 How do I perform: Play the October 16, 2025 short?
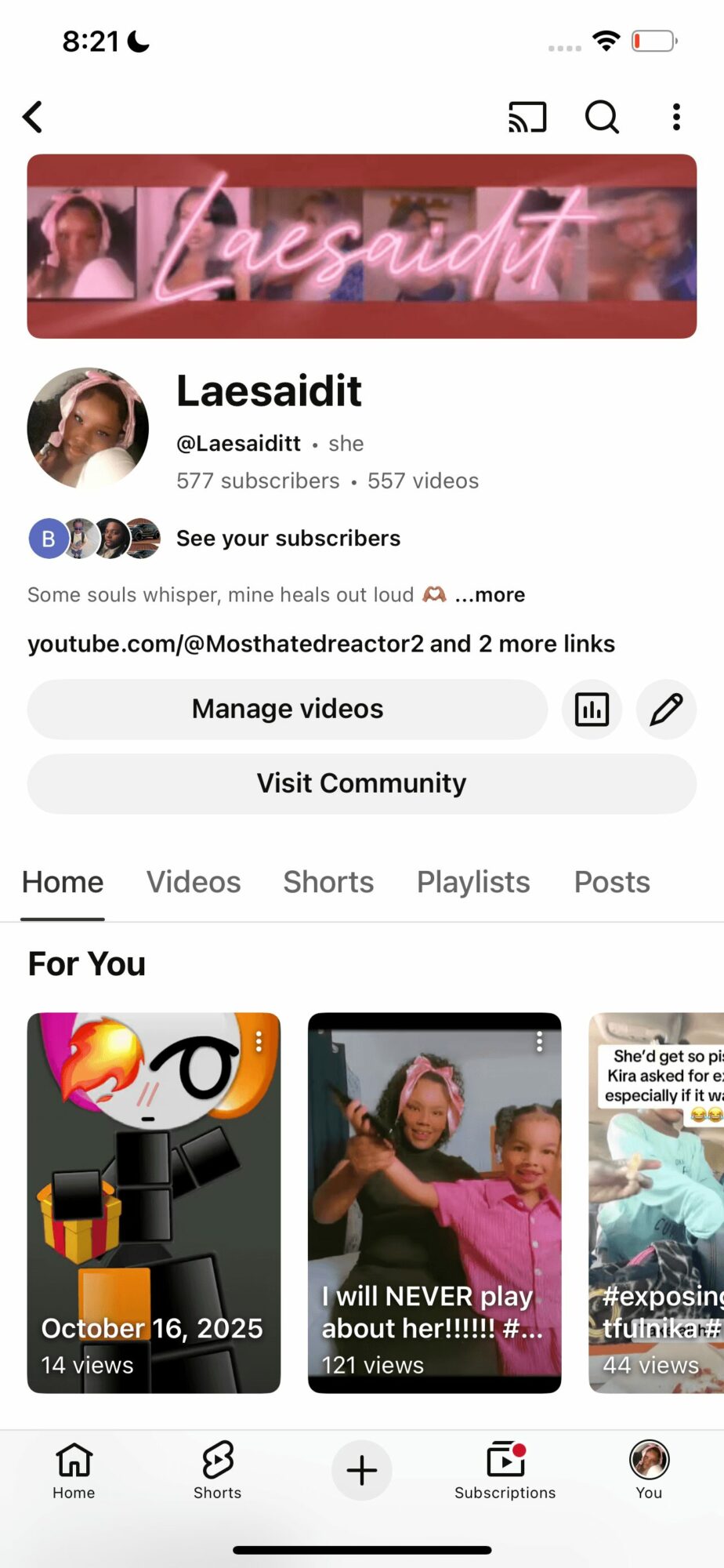154,1202
